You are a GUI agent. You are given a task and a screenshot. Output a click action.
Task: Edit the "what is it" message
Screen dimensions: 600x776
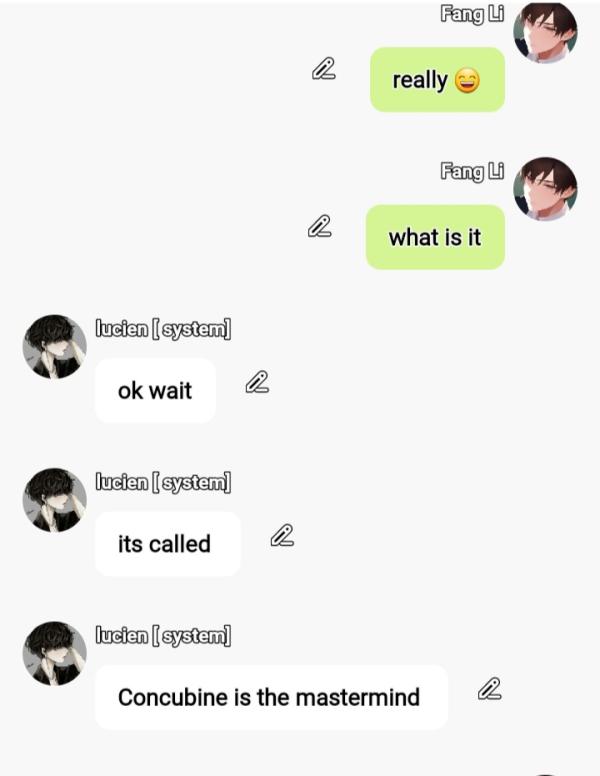point(319,227)
